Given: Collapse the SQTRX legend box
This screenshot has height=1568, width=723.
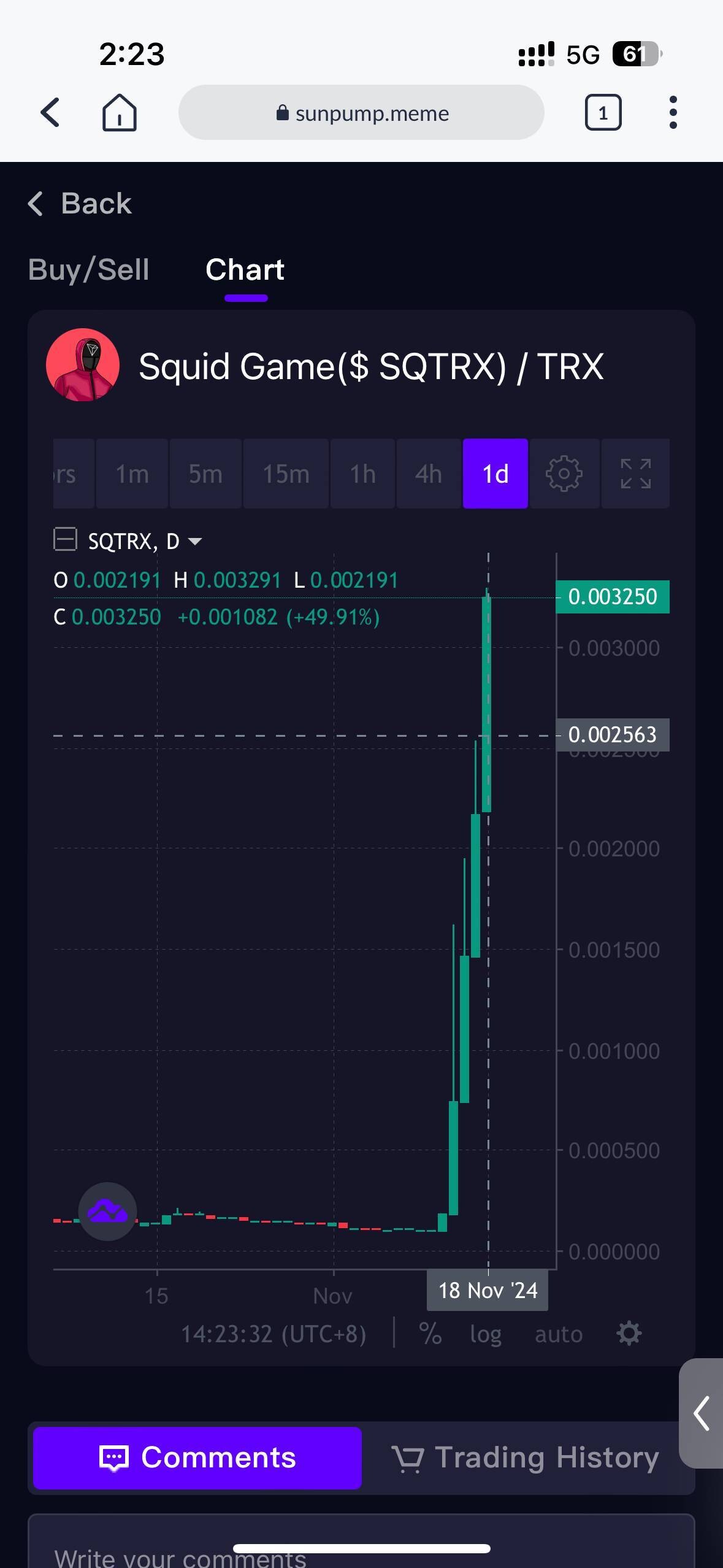Looking at the screenshot, I should (x=65, y=540).
